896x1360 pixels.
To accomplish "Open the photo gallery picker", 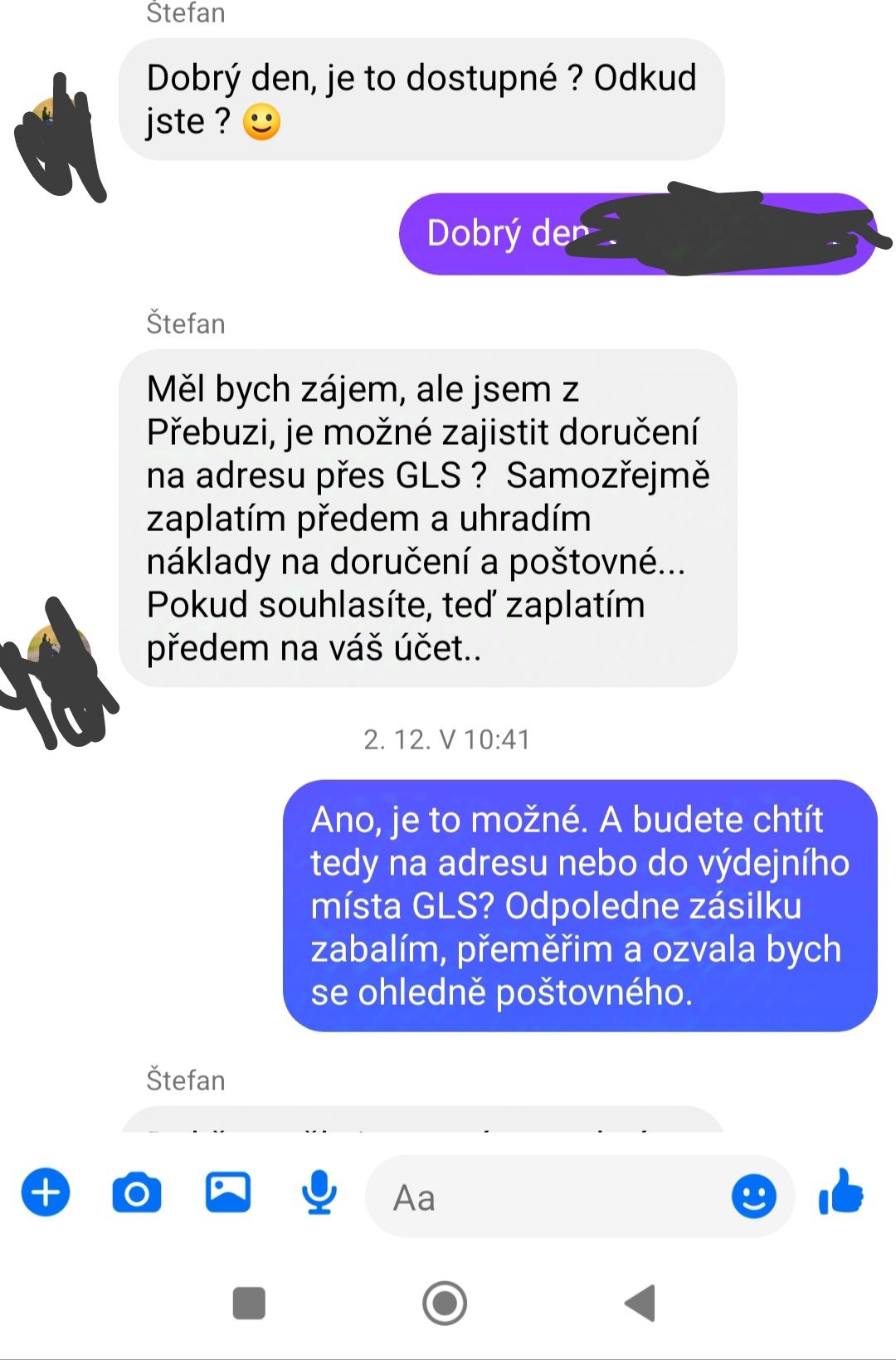I will pyautogui.click(x=228, y=1192).
